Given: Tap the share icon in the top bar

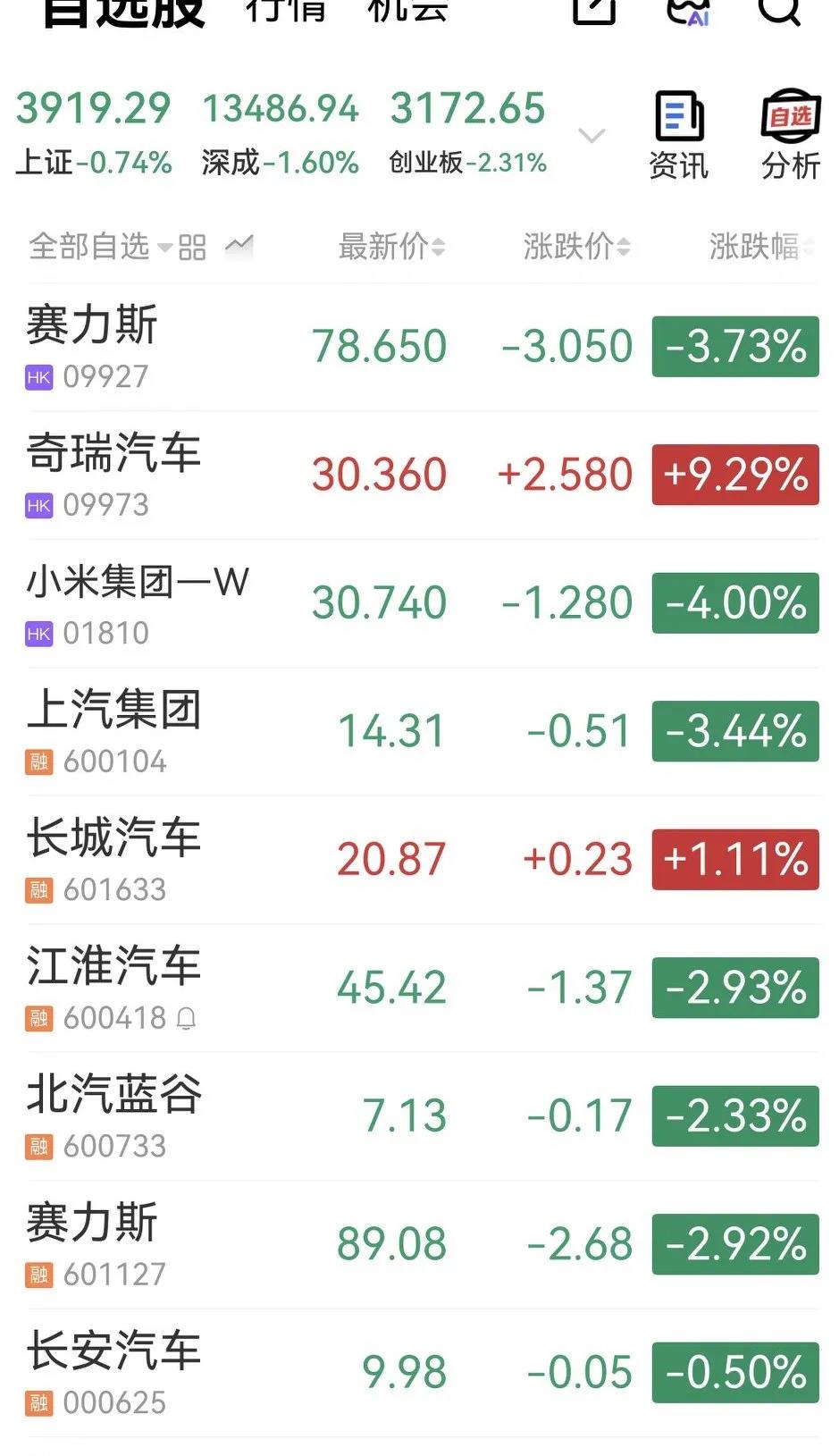Looking at the screenshot, I should 594,9.
